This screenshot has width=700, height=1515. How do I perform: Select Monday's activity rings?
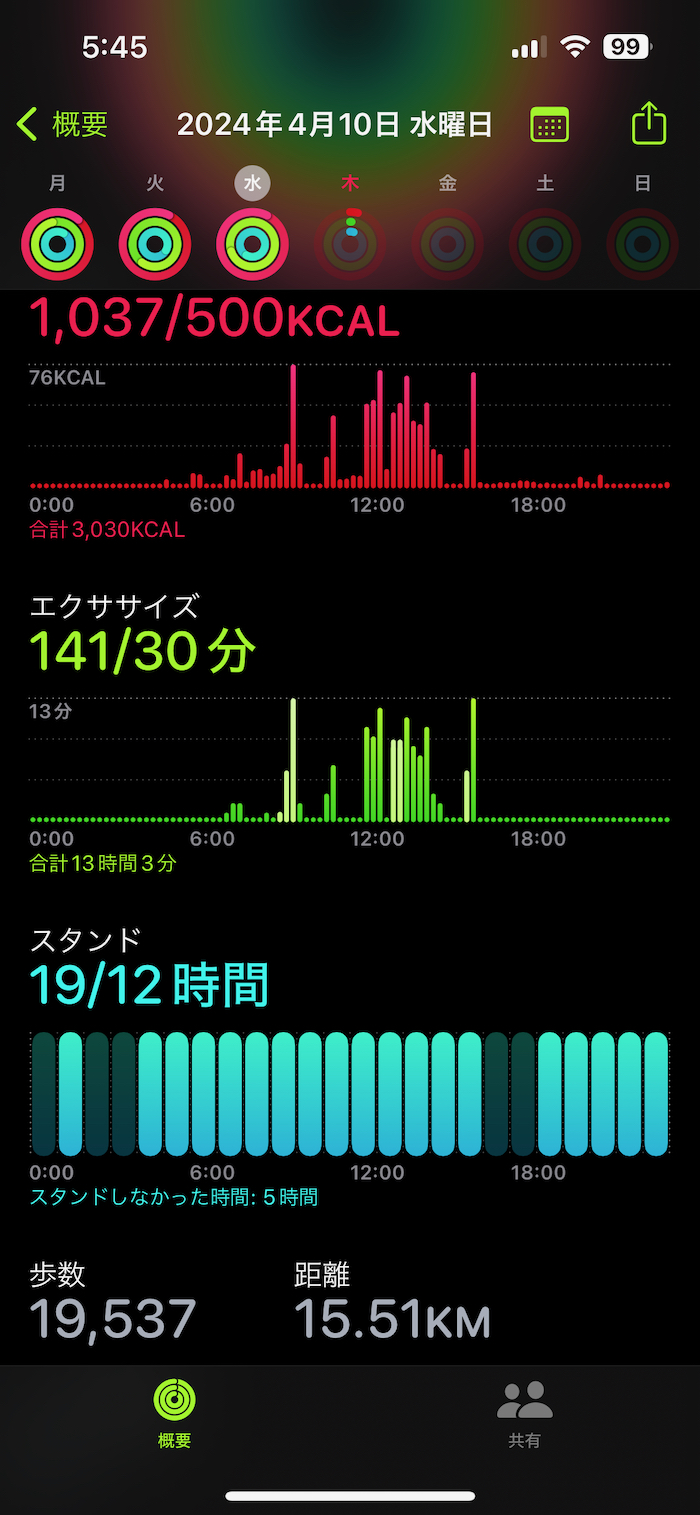58,243
